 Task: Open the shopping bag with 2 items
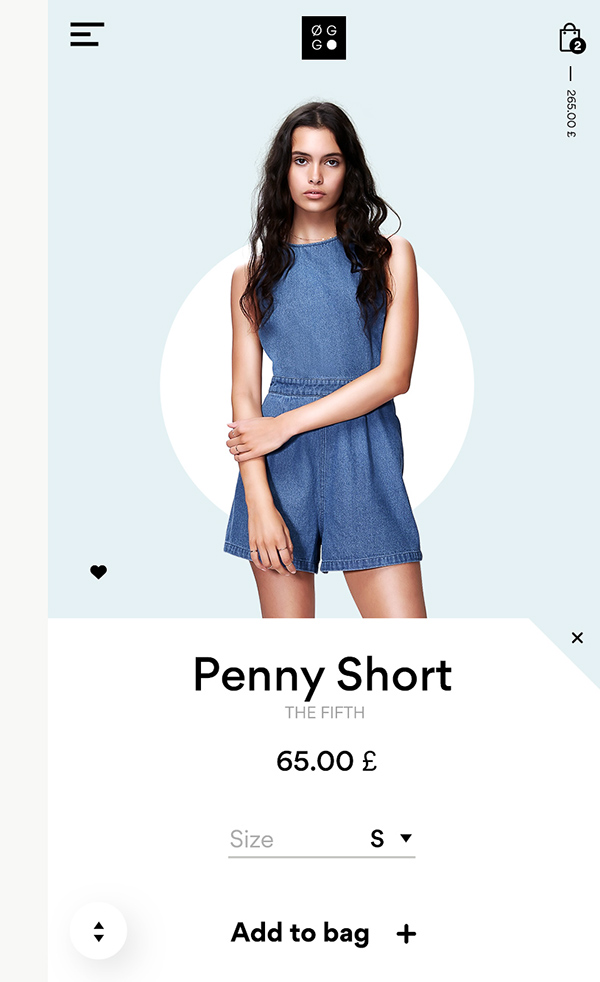570,39
